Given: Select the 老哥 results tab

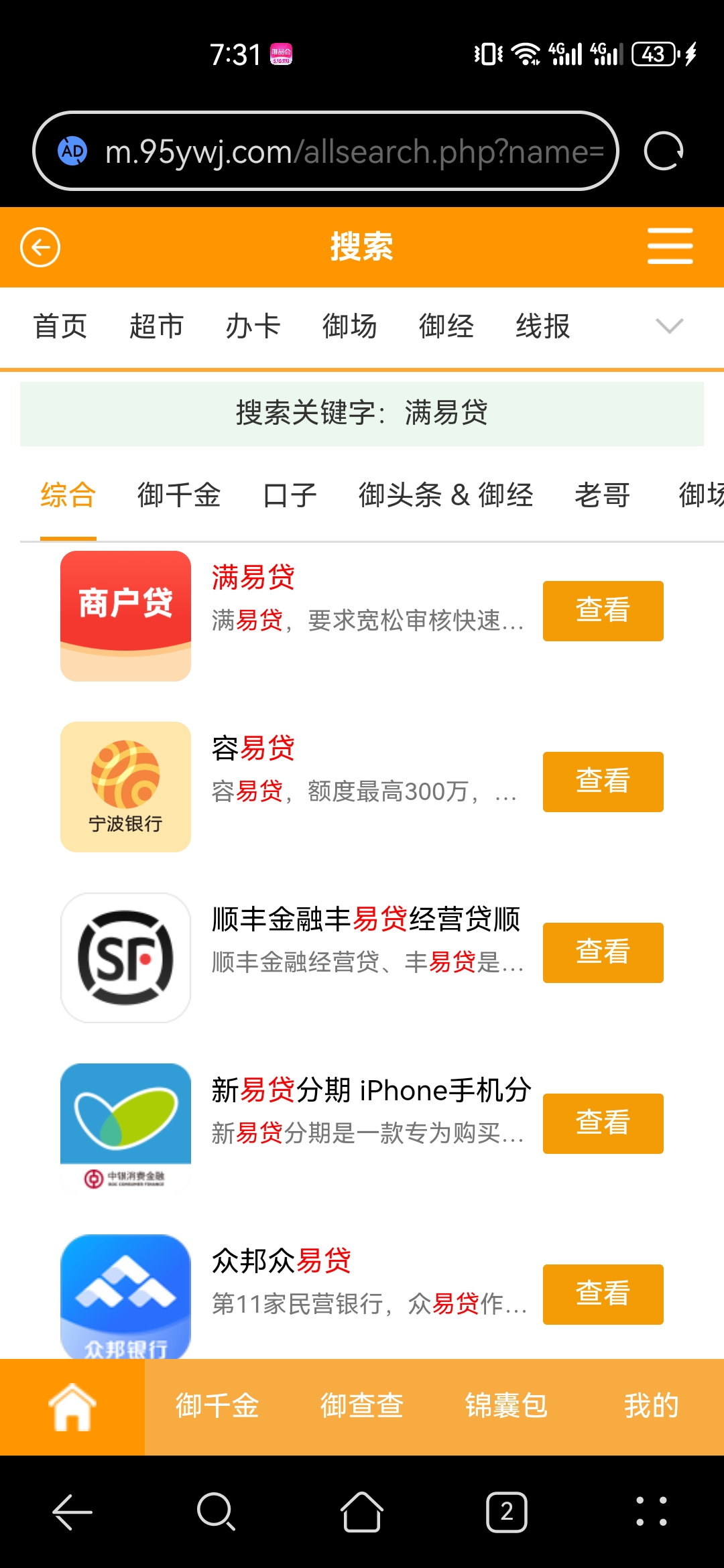Looking at the screenshot, I should (x=602, y=496).
